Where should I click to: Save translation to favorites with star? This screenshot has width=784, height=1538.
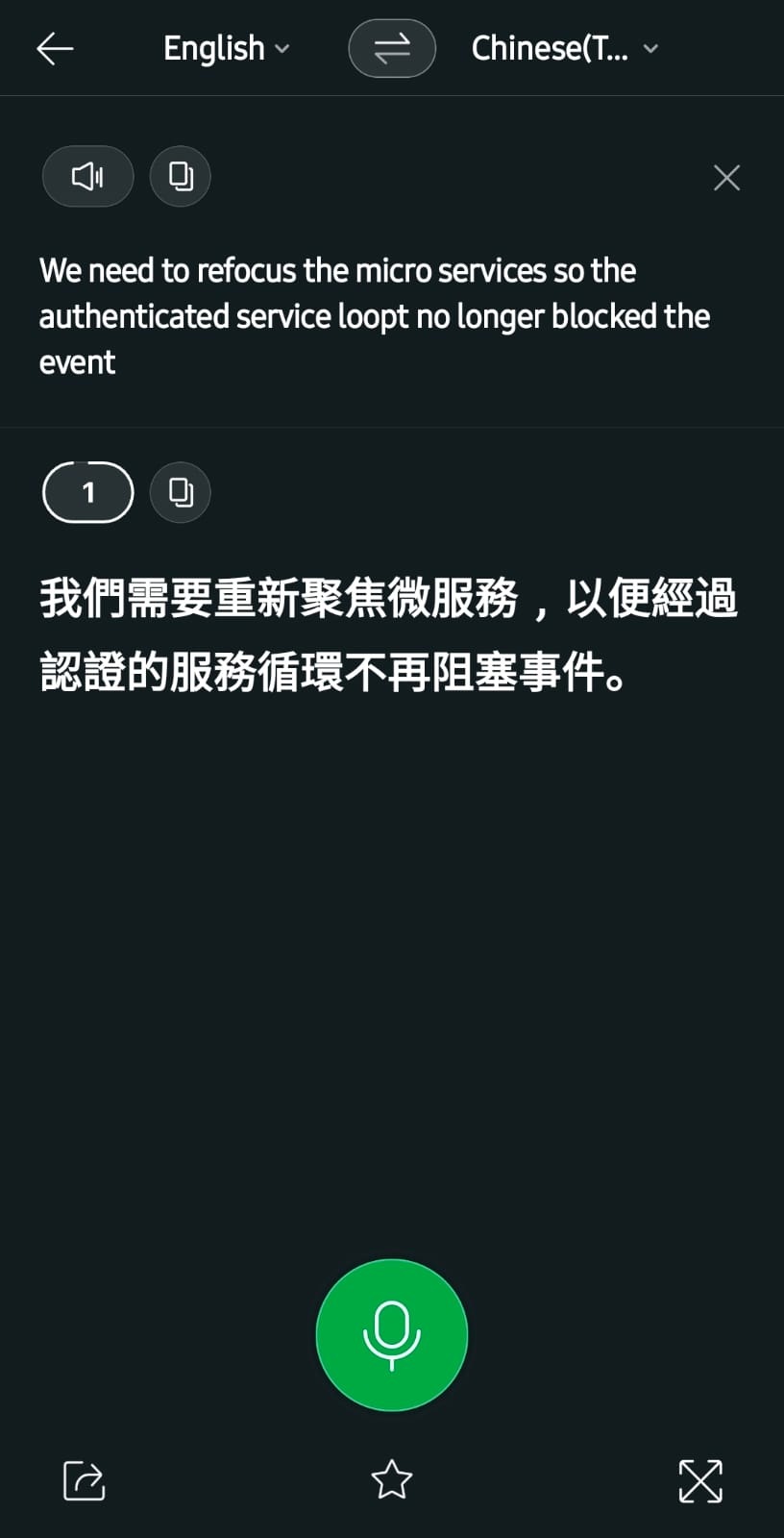tap(392, 1480)
